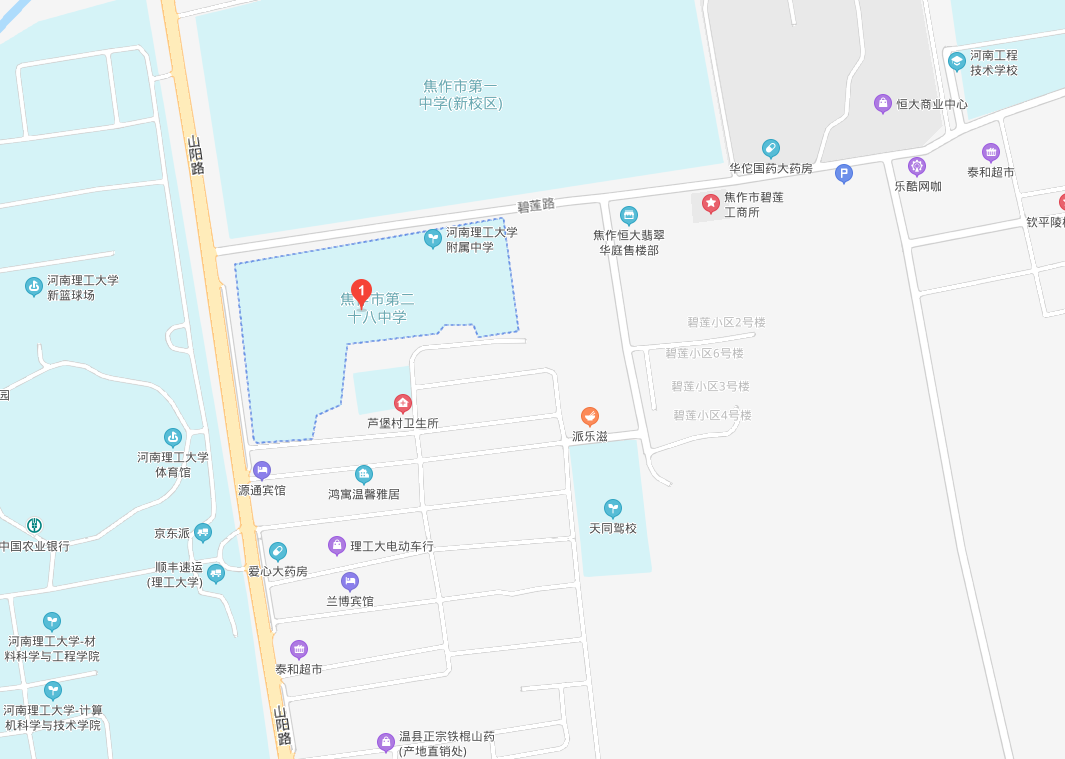Select the 兰博宾馆 hotel marker
Screen dimensions: 1065x759
click(x=350, y=581)
